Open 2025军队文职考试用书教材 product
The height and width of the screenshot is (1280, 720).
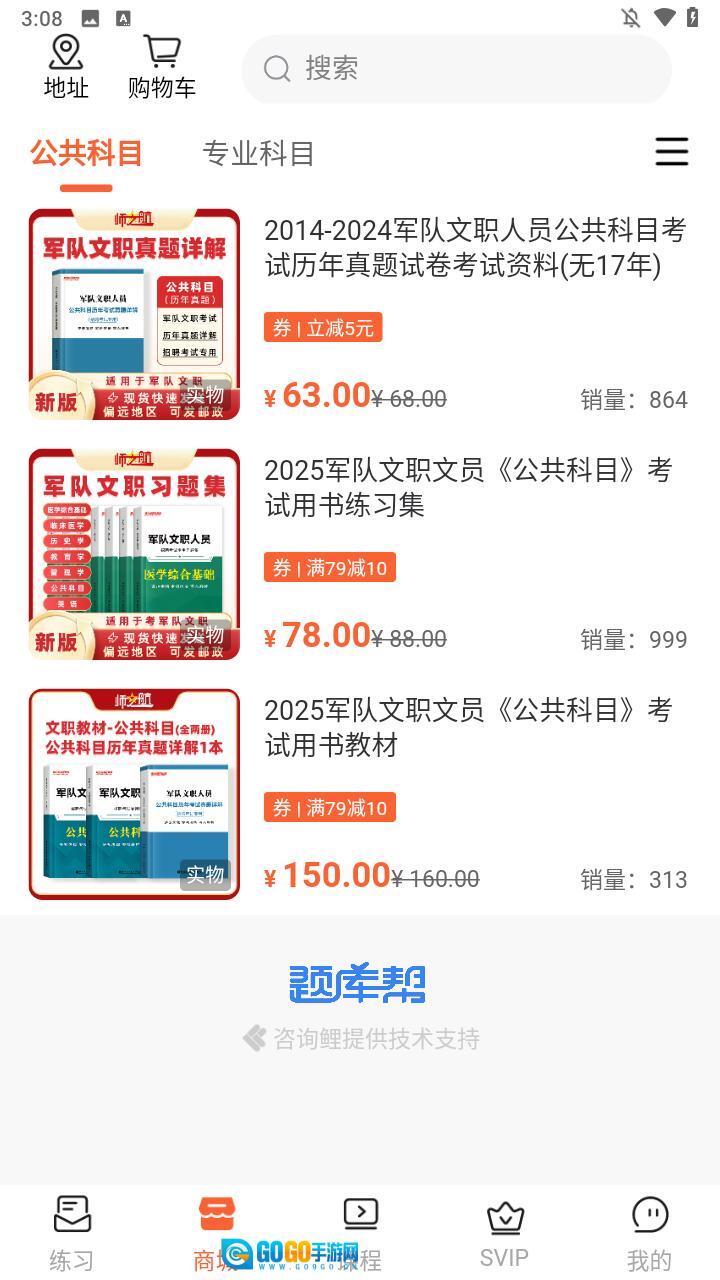[x=468, y=728]
